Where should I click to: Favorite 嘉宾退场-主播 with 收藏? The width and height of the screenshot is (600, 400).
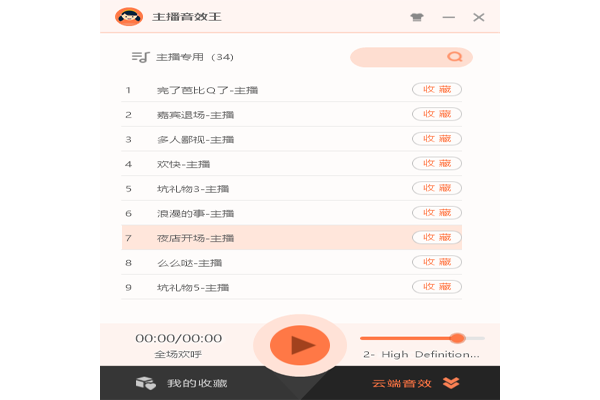pos(437,114)
